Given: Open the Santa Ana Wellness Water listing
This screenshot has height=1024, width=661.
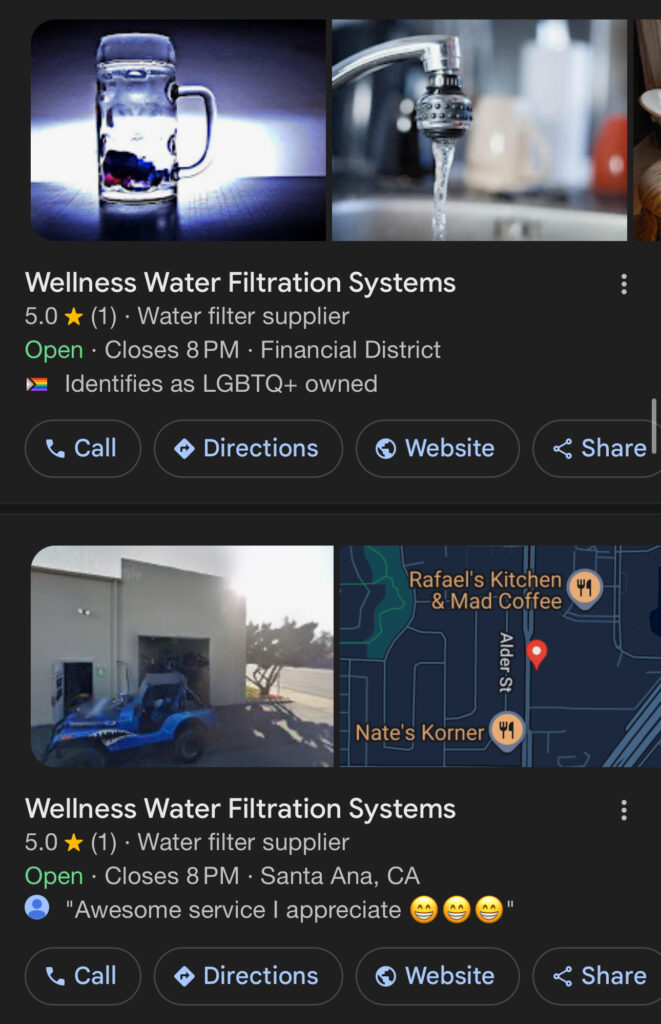Looking at the screenshot, I should [x=240, y=809].
